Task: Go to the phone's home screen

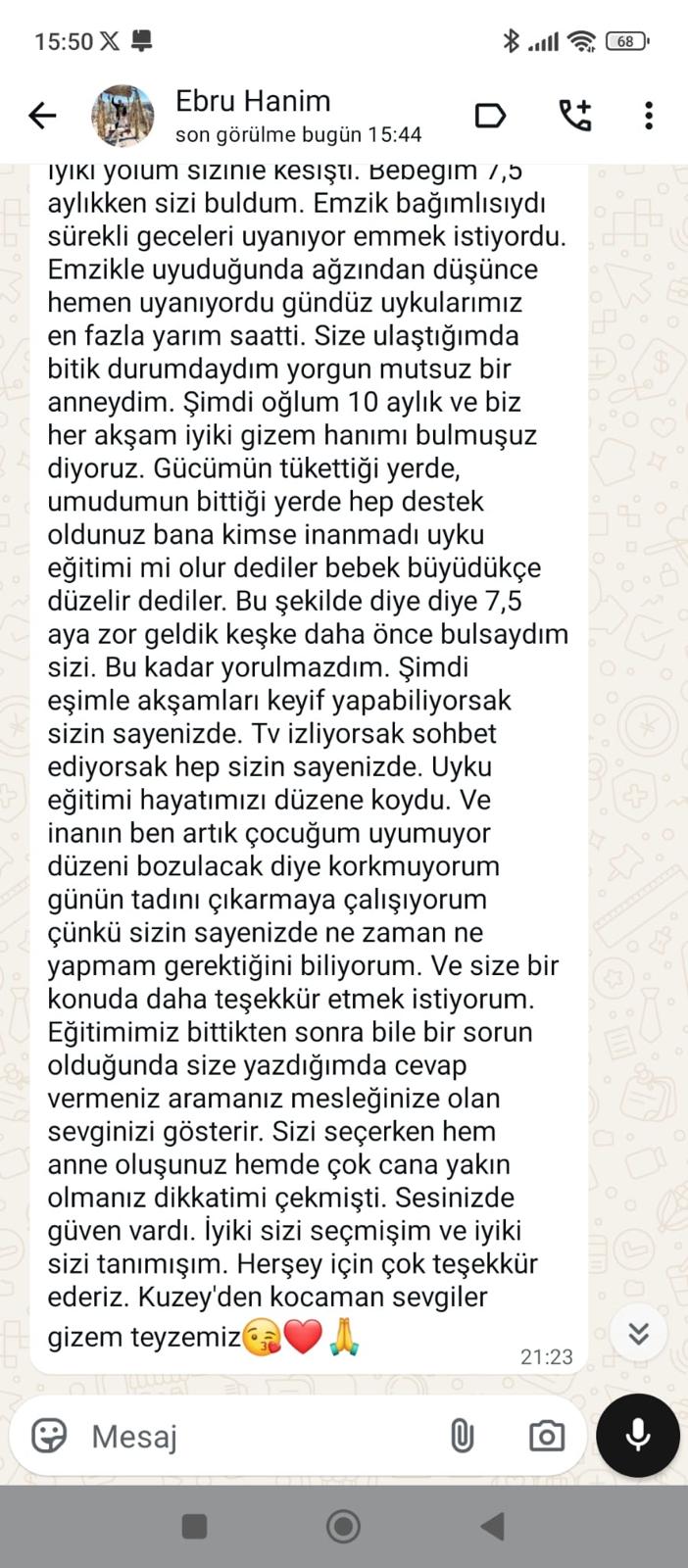Action: pos(343,1526)
